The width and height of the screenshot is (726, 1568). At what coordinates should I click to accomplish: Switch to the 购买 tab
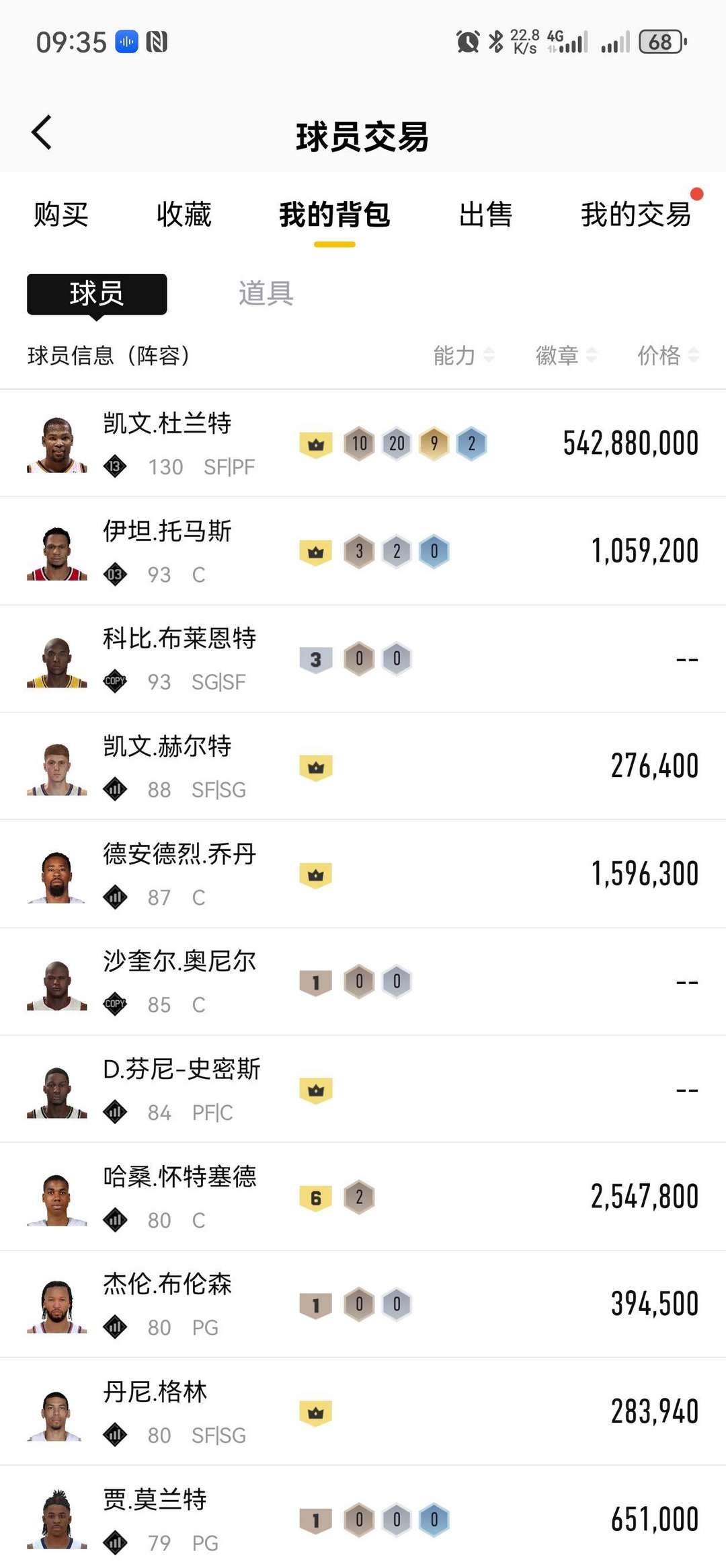click(x=61, y=215)
